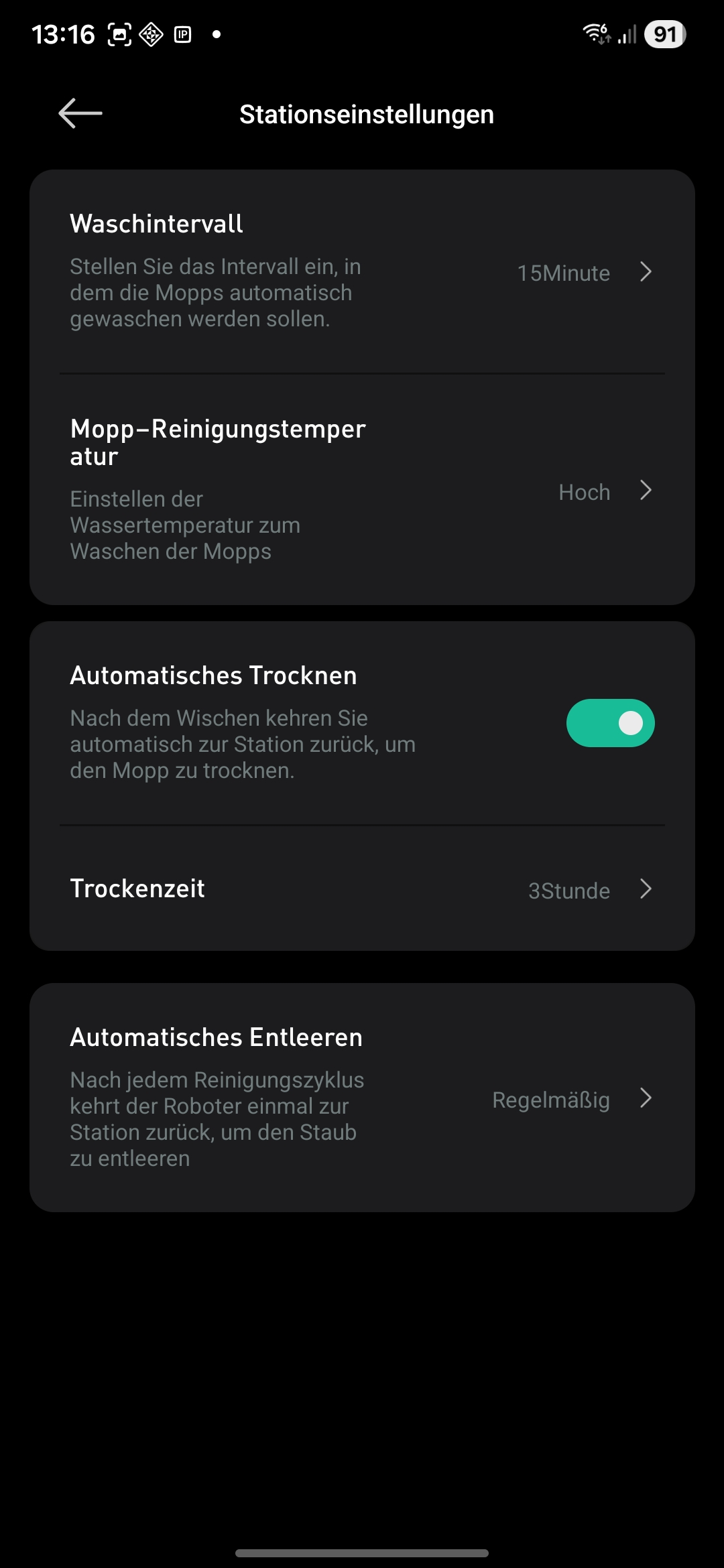Disable Automatisches Trocknen switch
The height and width of the screenshot is (1568, 724).
coord(610,723)
